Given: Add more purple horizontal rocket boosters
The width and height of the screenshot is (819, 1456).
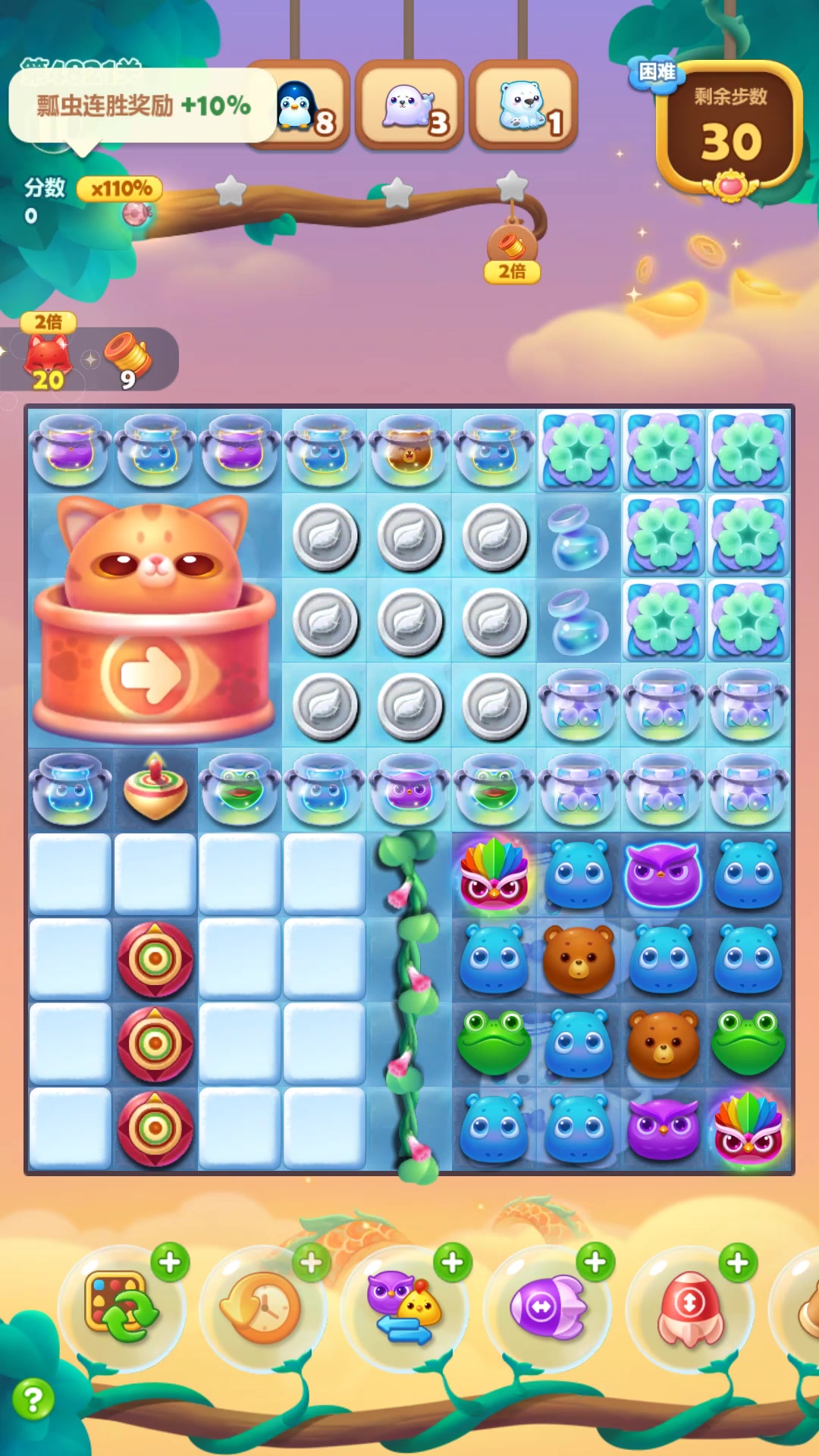Looking at the screenshot, I should (x=595, y=1263).
